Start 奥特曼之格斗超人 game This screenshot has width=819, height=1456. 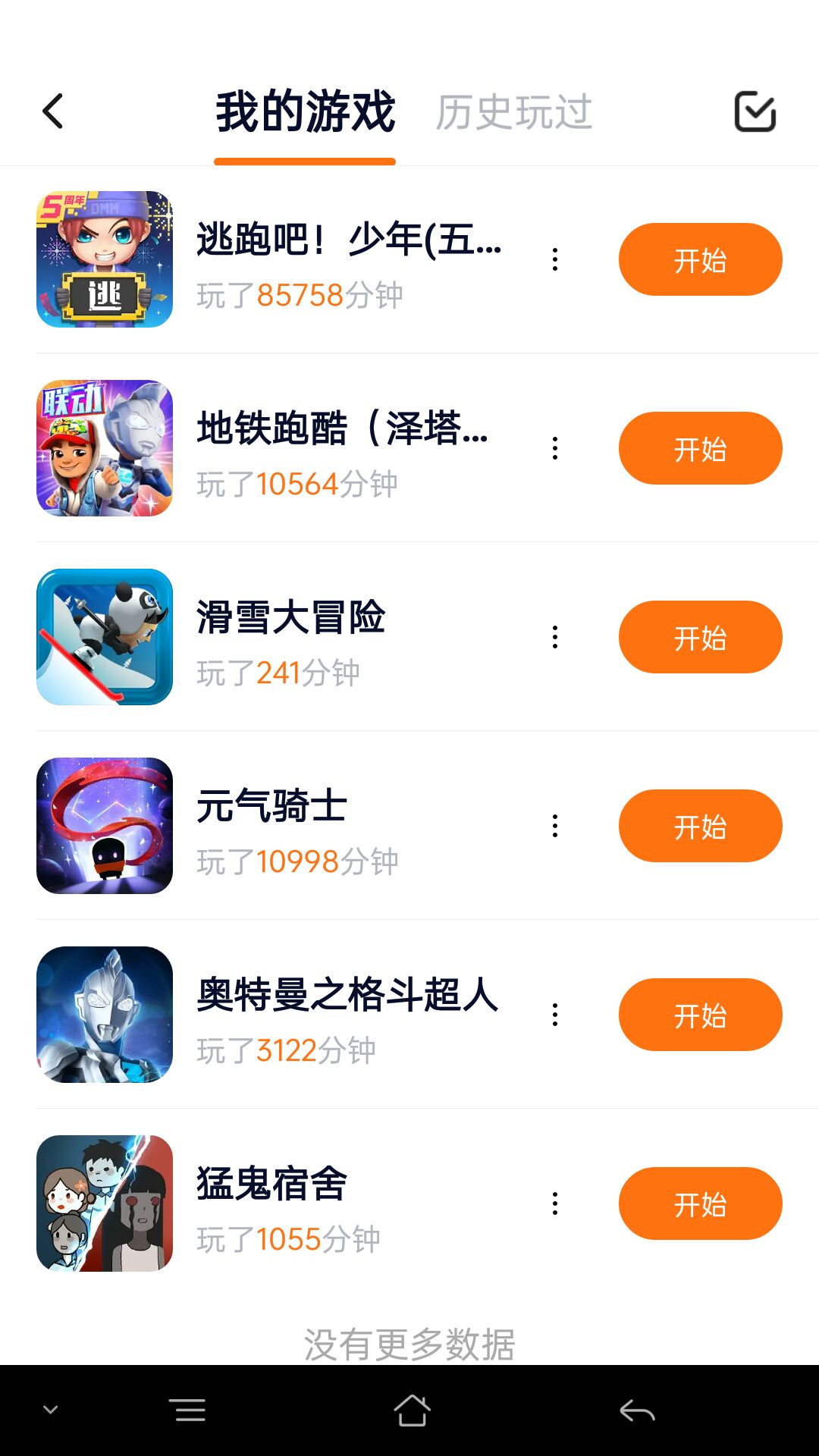[x=700, y=1015]
